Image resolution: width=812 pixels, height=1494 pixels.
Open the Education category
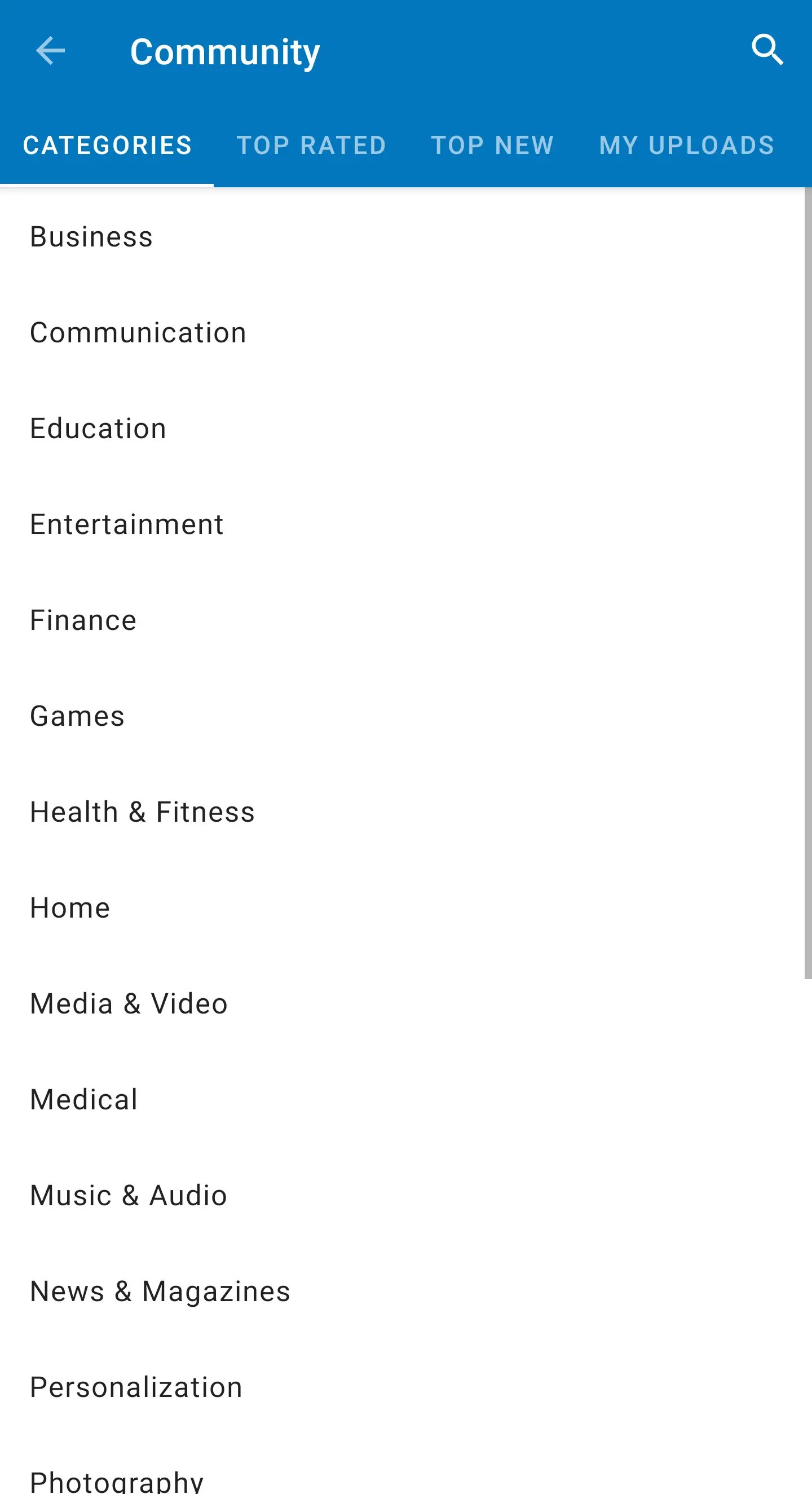pyautogui.click(x=98, y=429)
